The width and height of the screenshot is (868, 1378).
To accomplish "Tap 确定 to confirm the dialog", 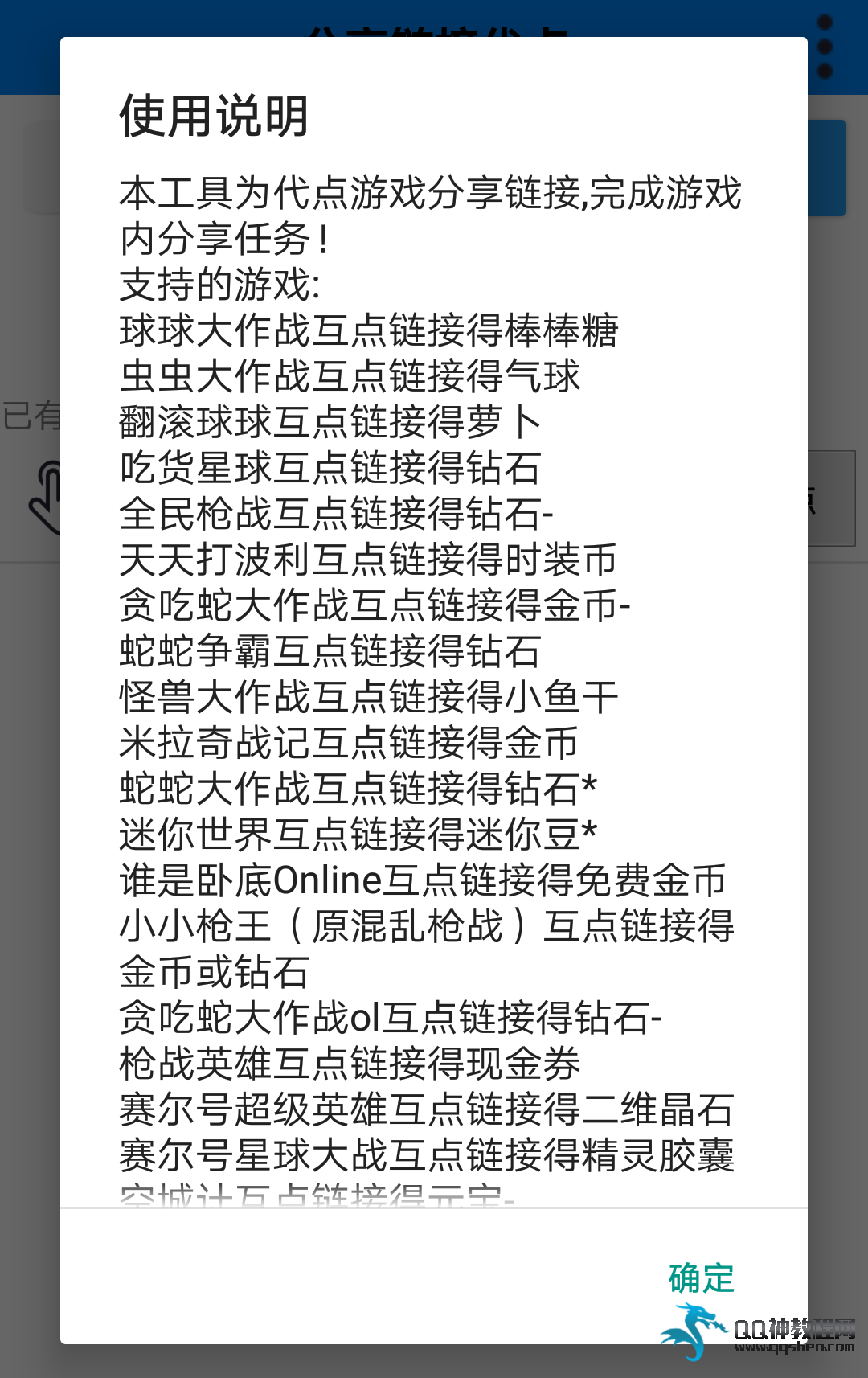I will point(701,1278).
